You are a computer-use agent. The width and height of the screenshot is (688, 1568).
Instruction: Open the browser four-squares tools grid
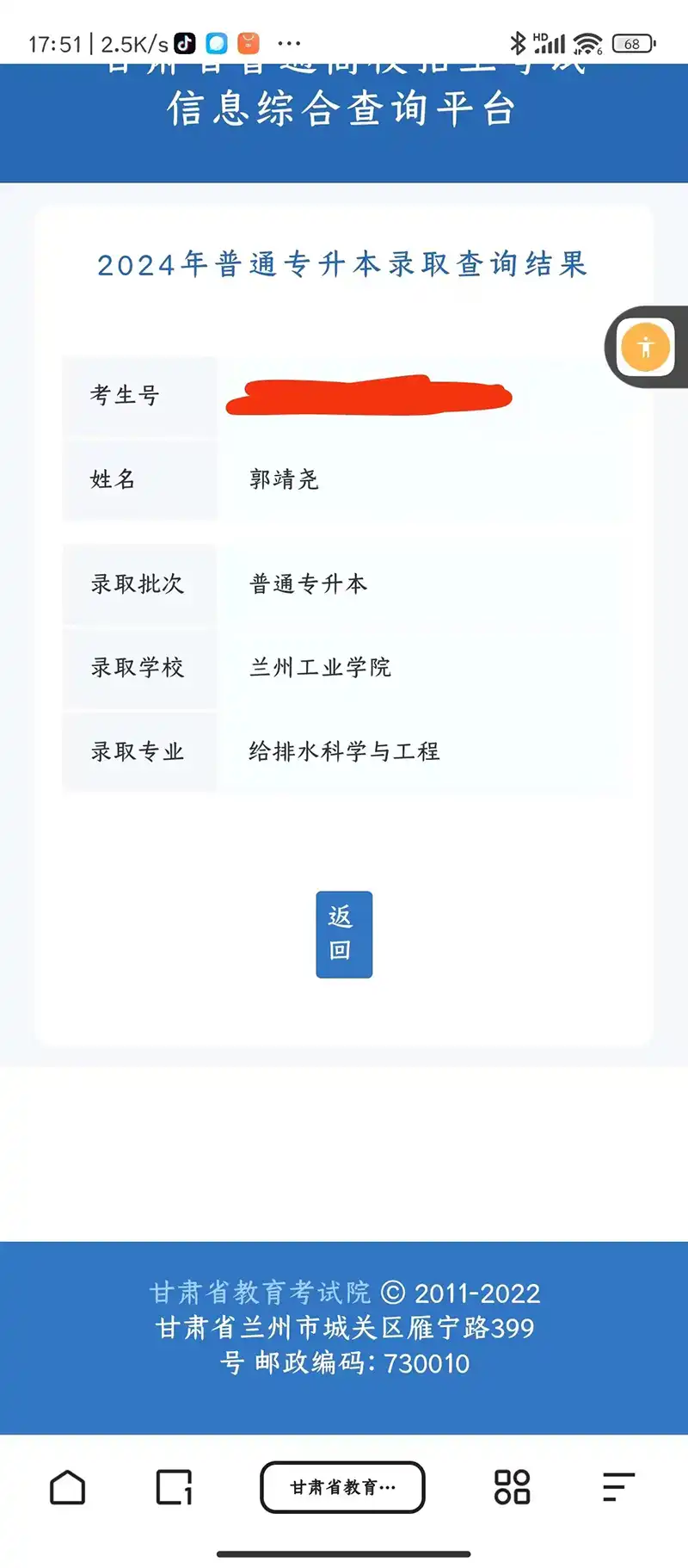pos(512,1487)
